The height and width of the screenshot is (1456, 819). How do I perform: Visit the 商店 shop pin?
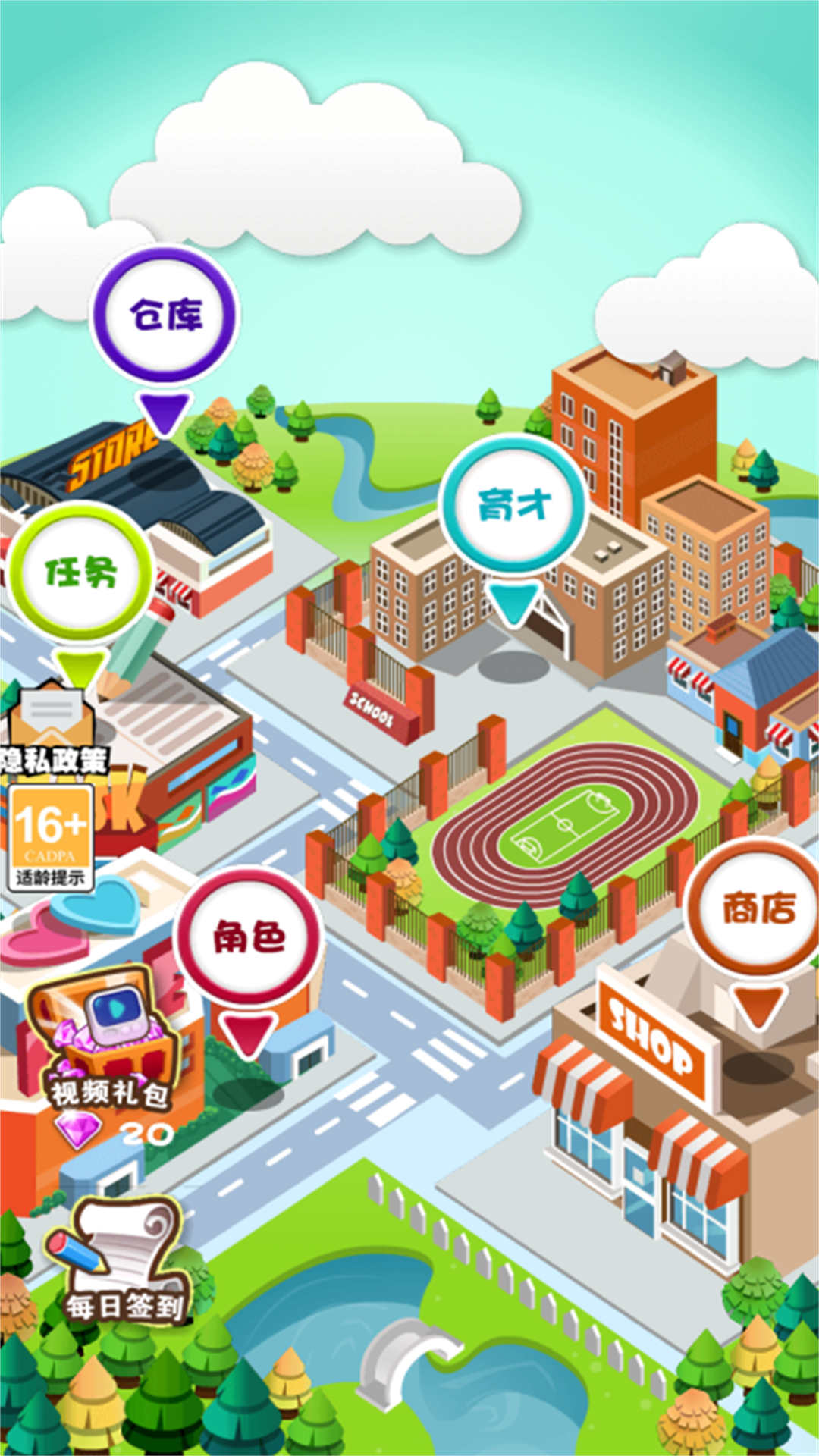758,907
